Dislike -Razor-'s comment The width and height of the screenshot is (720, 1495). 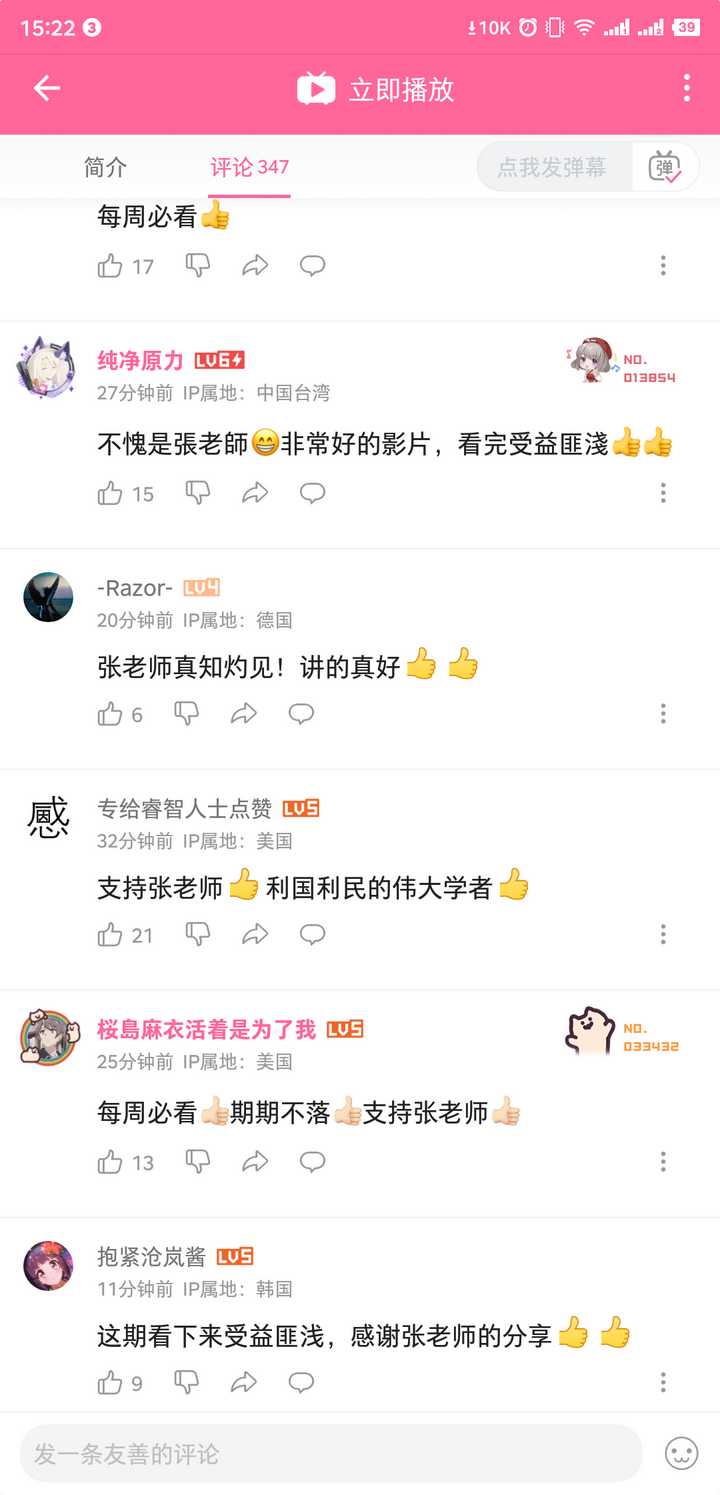pos(186,714)
